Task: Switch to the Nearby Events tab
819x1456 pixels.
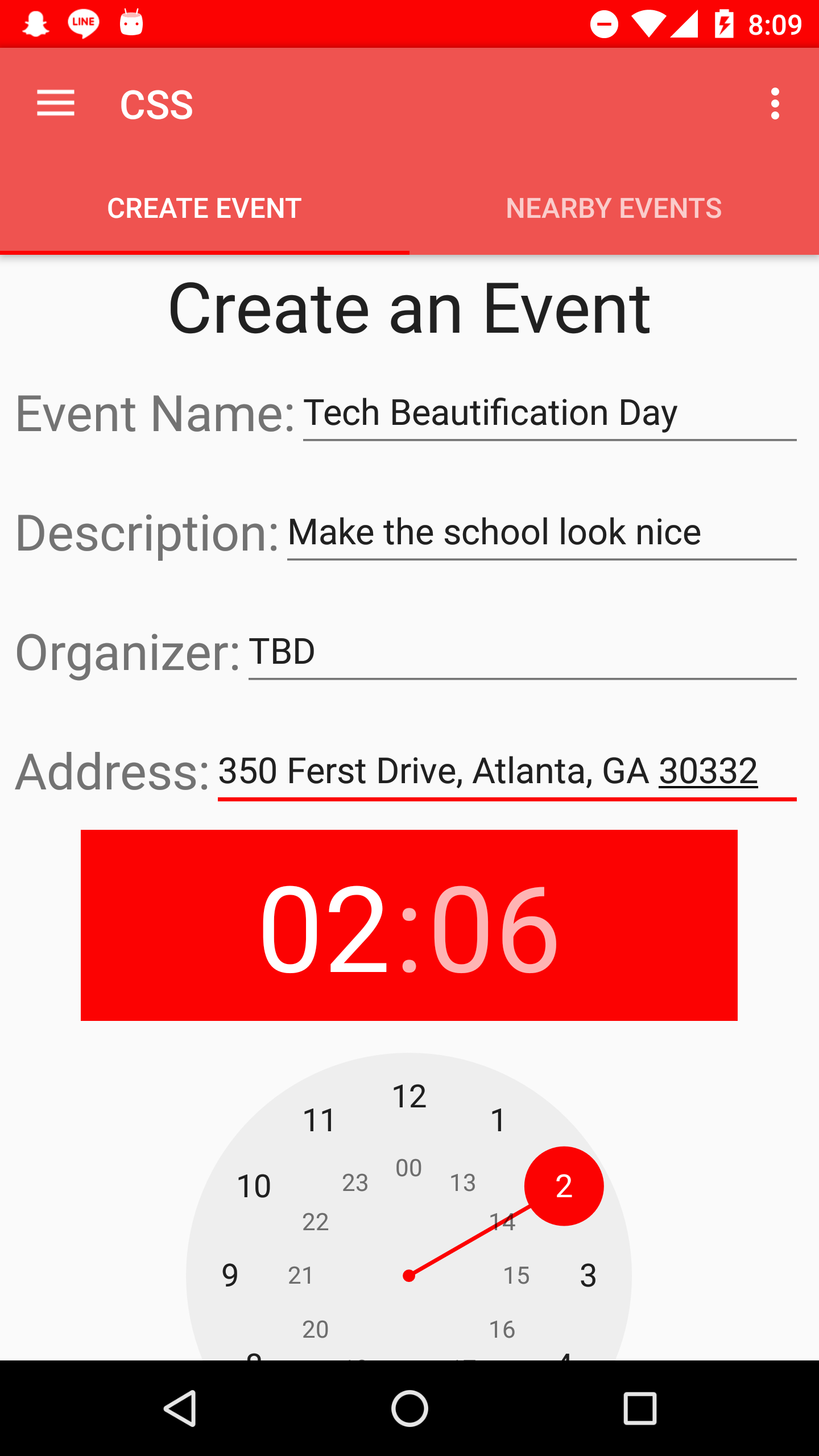Action: tap(614, 208)
